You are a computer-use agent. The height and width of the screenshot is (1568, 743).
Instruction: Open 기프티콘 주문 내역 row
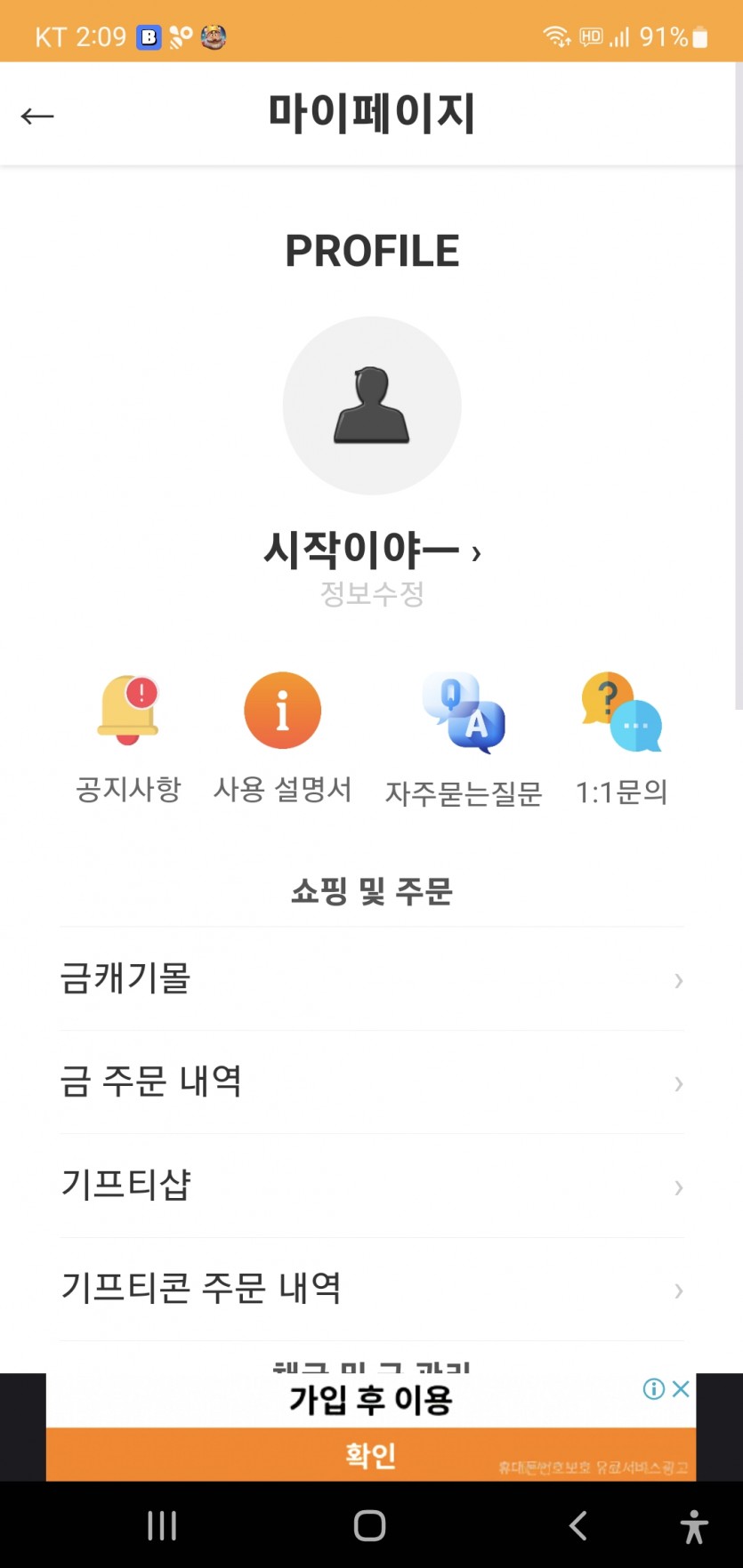[x=372, y=1289]
